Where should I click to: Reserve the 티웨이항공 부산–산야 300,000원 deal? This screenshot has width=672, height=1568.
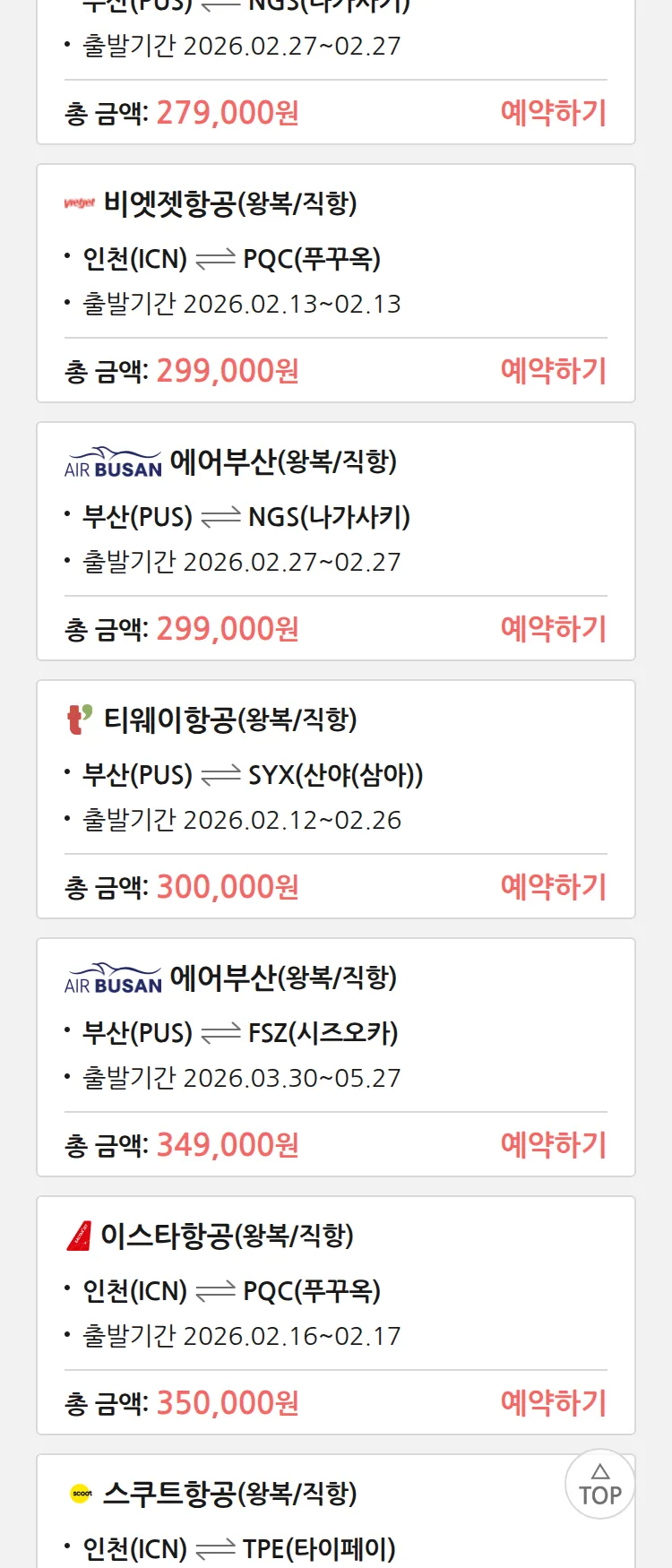pos(553,887)
